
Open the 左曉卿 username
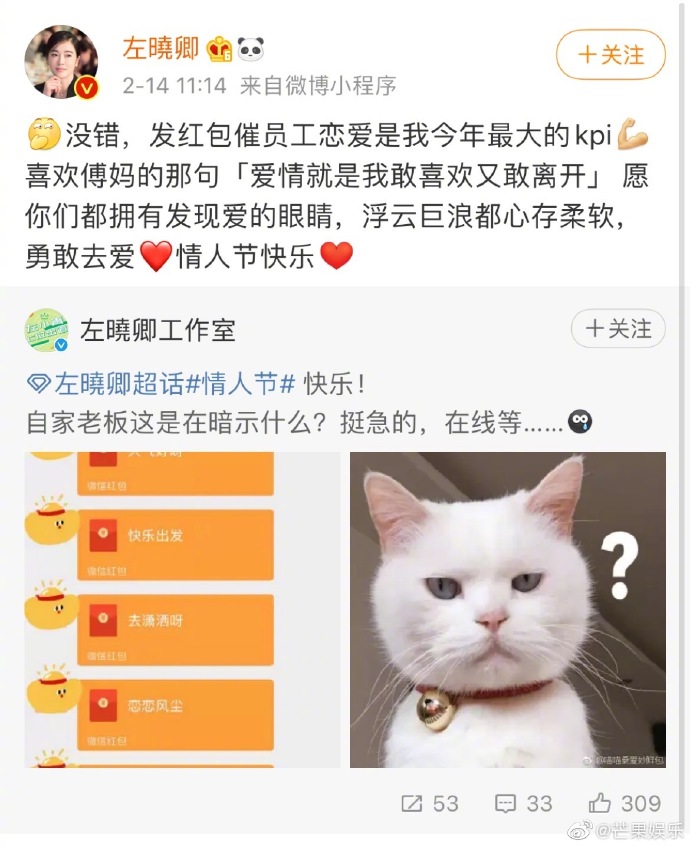(162, 47)
